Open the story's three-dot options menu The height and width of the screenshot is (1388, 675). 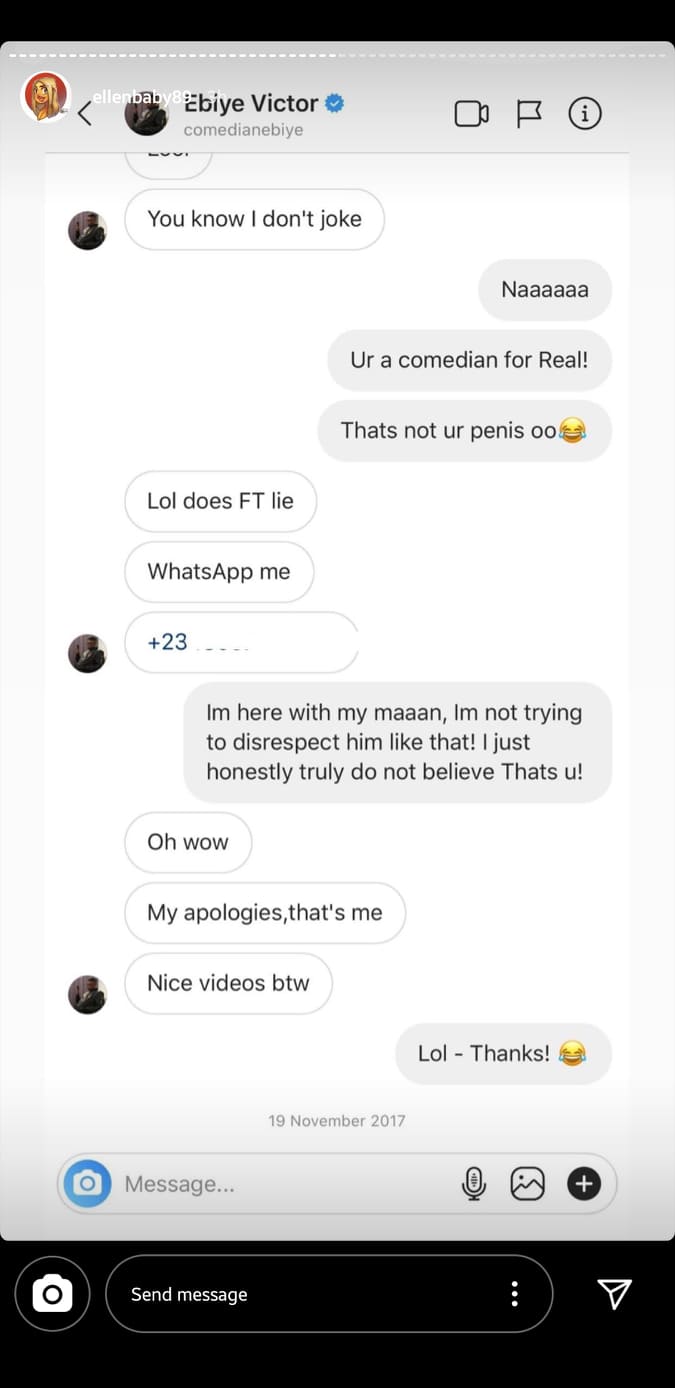pyautogui.click(x=514, y=1294)
